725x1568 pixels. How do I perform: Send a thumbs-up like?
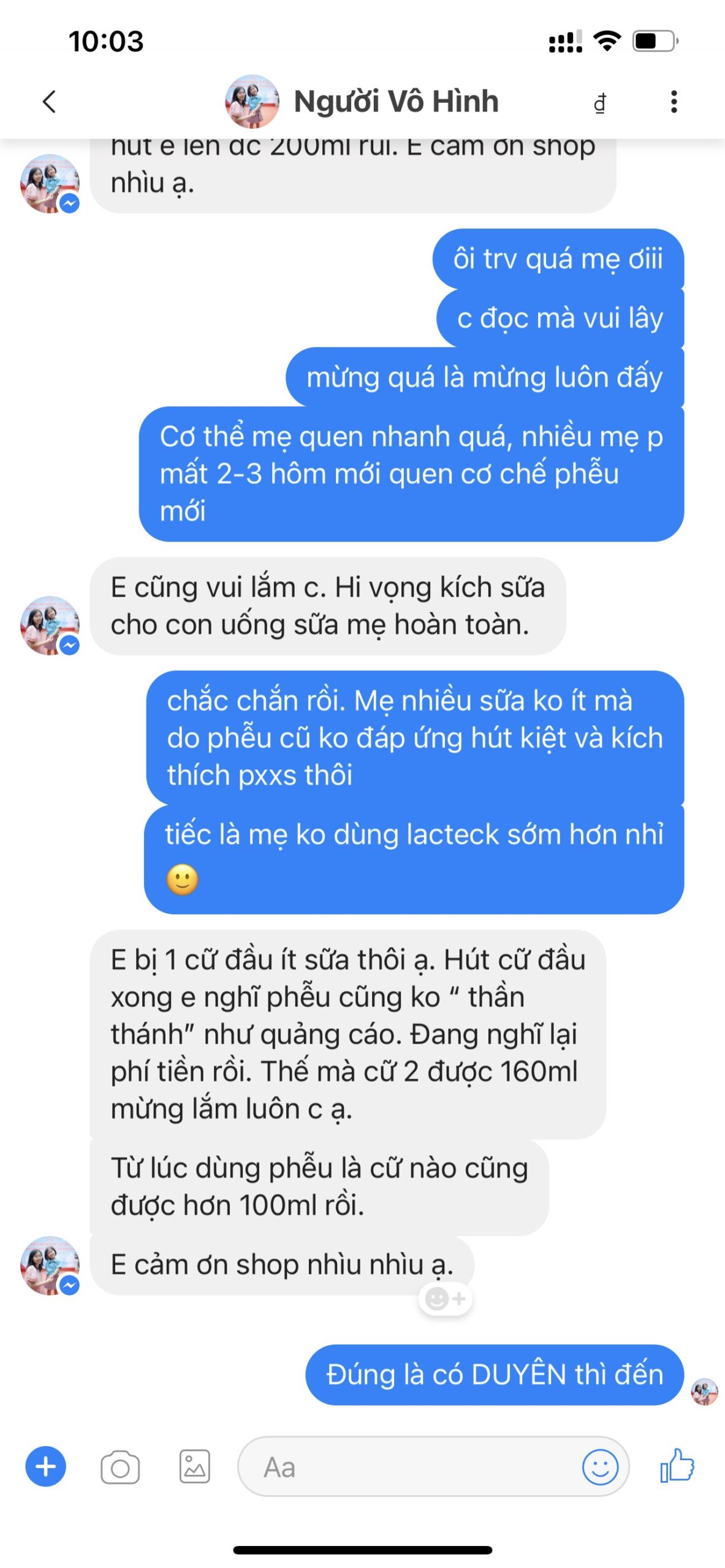tap(677, 1466)
